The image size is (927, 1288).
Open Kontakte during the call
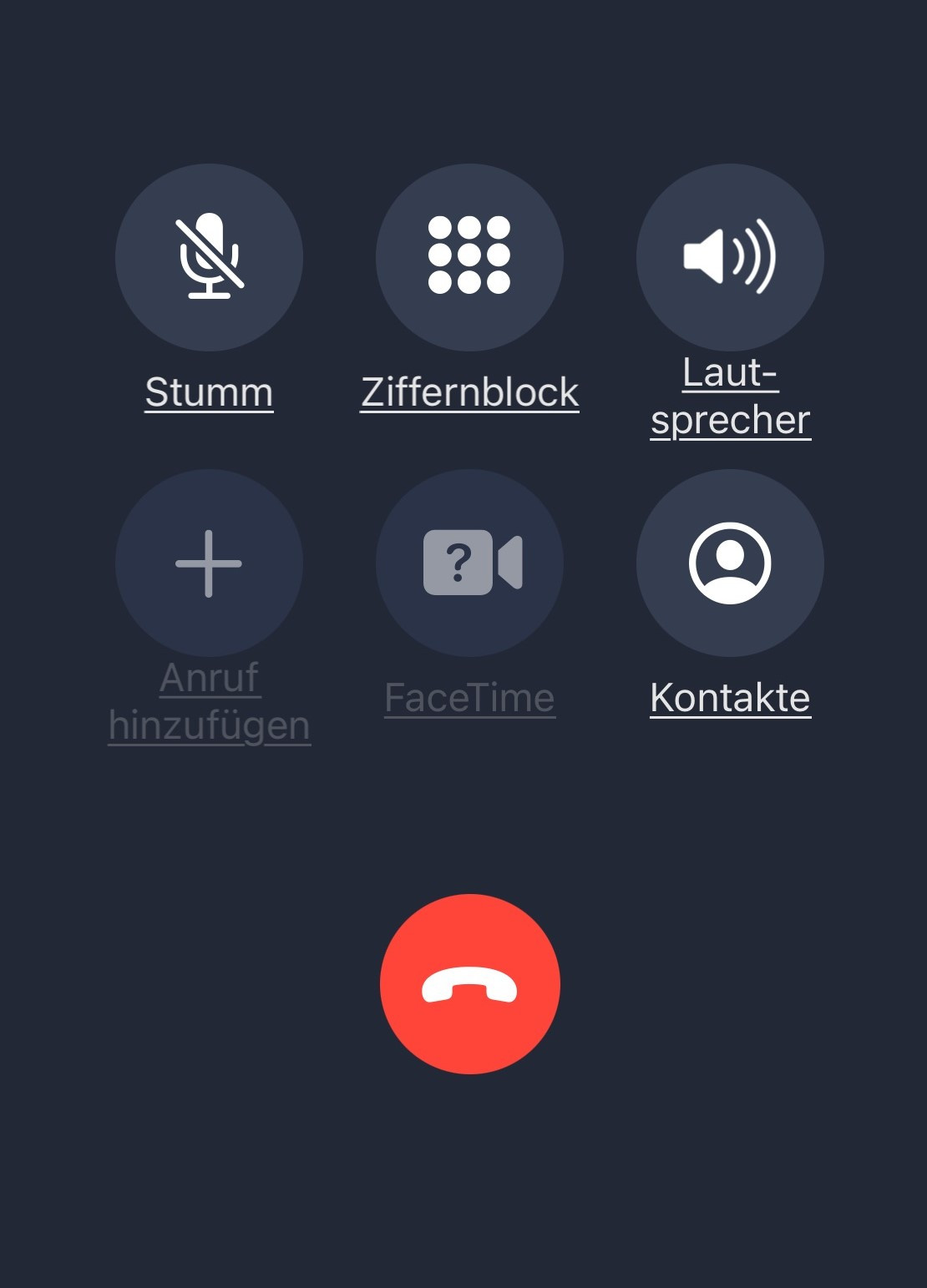pos(730,563)
